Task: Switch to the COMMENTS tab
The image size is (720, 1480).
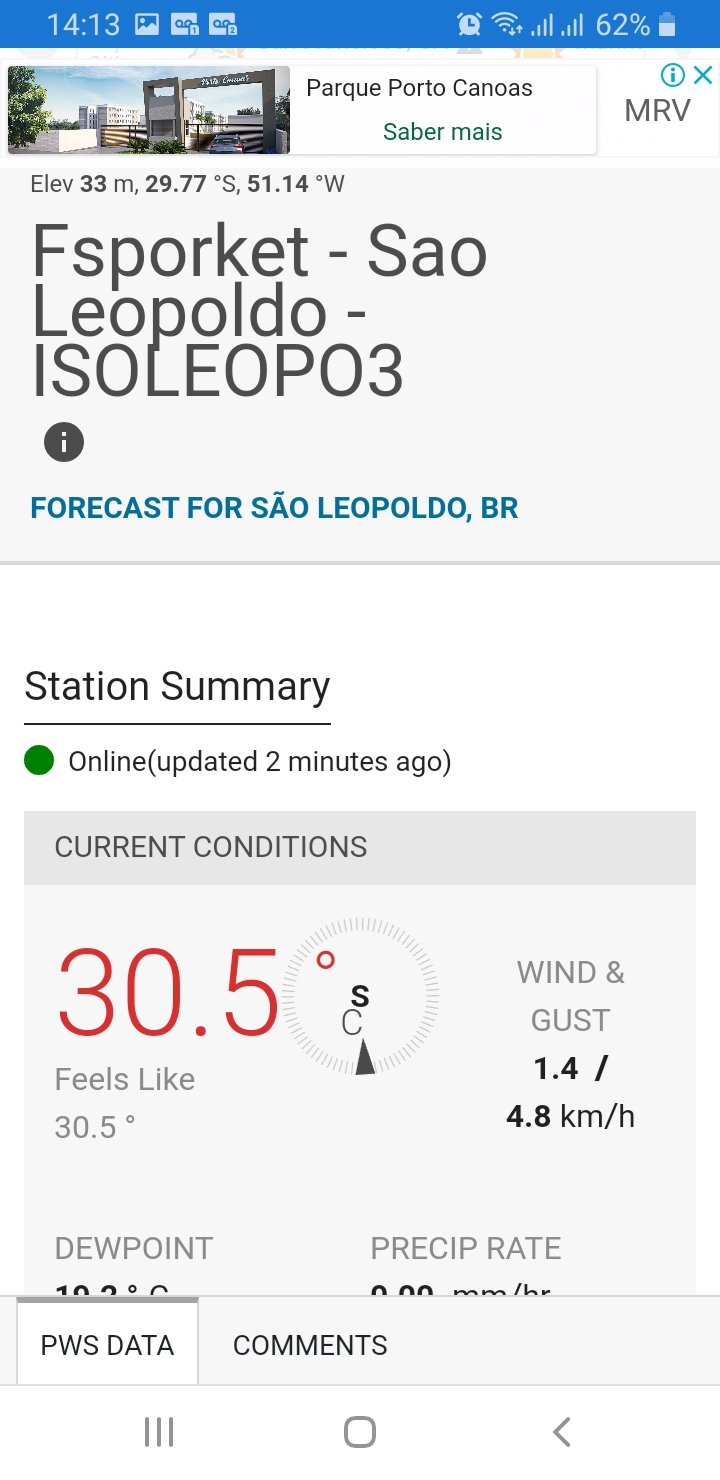Action: [310, 1345]
